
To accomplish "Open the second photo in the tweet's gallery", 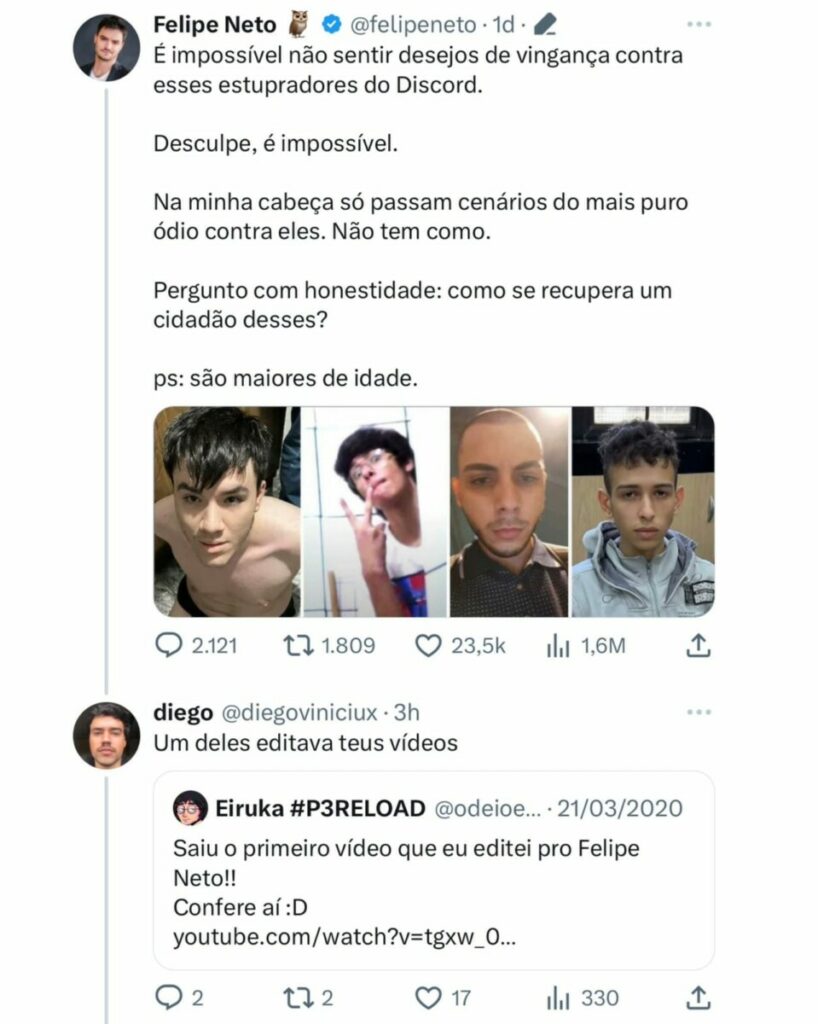I will (375, 511).
